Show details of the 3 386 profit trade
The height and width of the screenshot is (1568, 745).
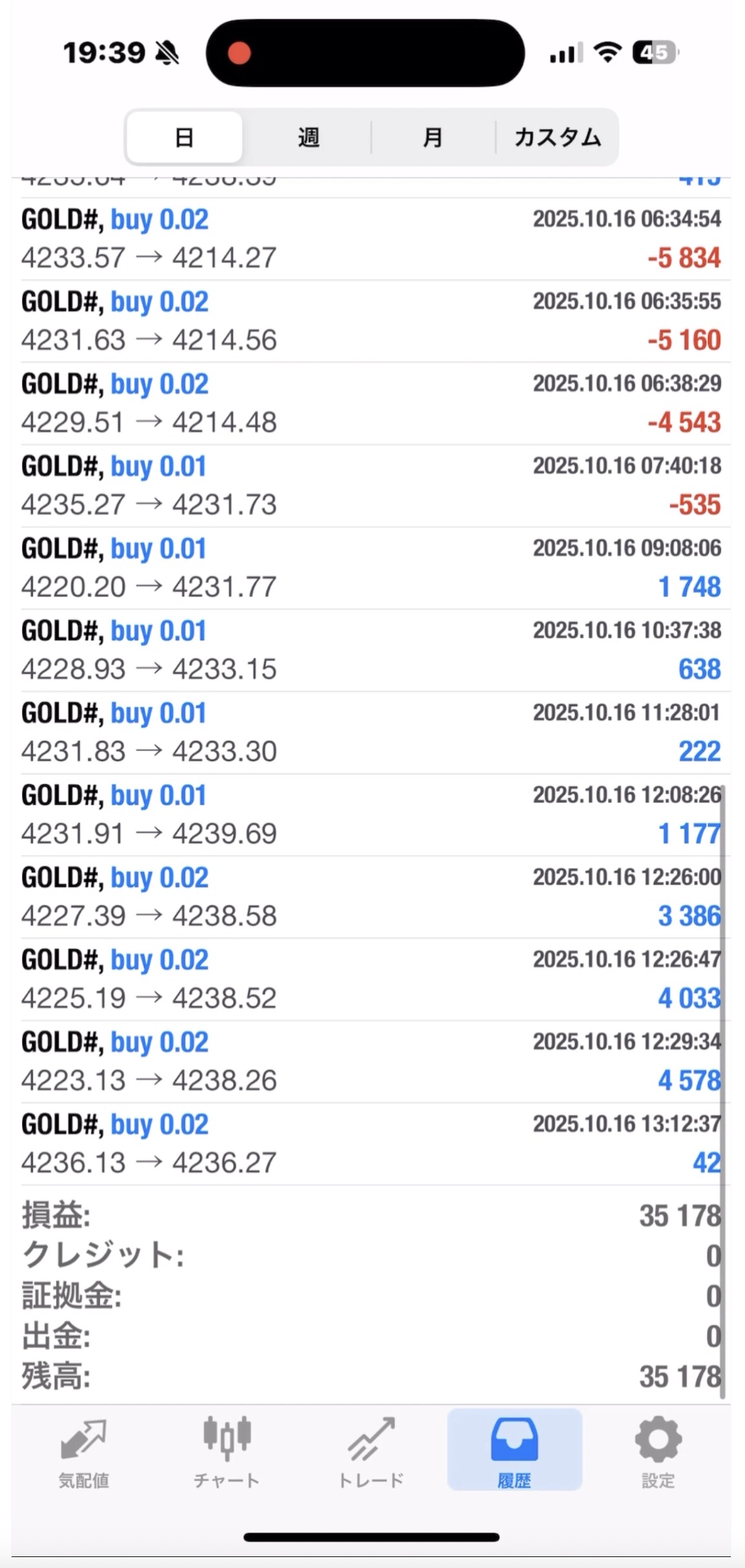[371, 897]
